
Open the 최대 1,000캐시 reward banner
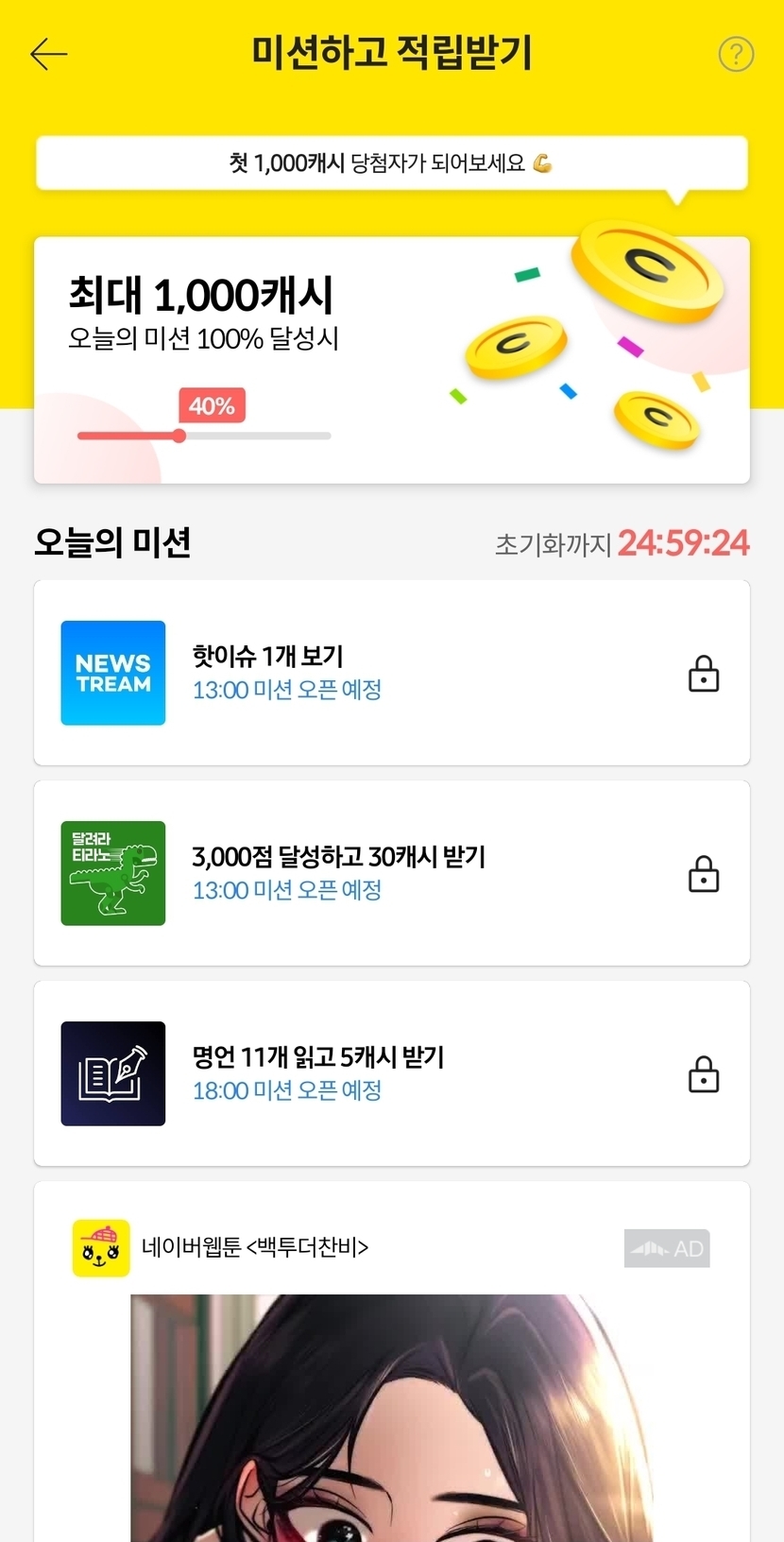coord(391,360)
